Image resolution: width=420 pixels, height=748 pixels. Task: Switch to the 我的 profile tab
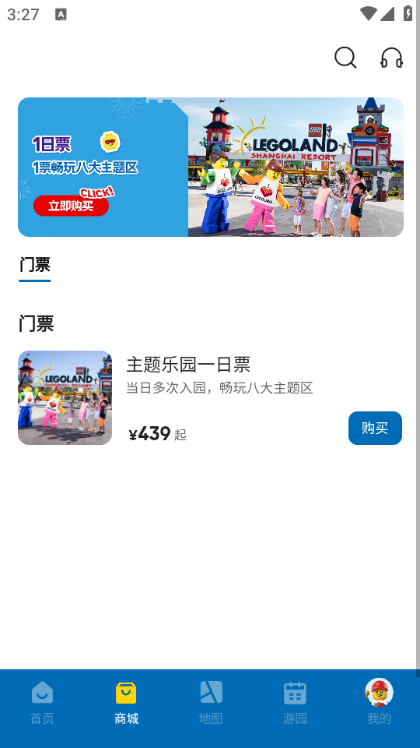(379, 703)
